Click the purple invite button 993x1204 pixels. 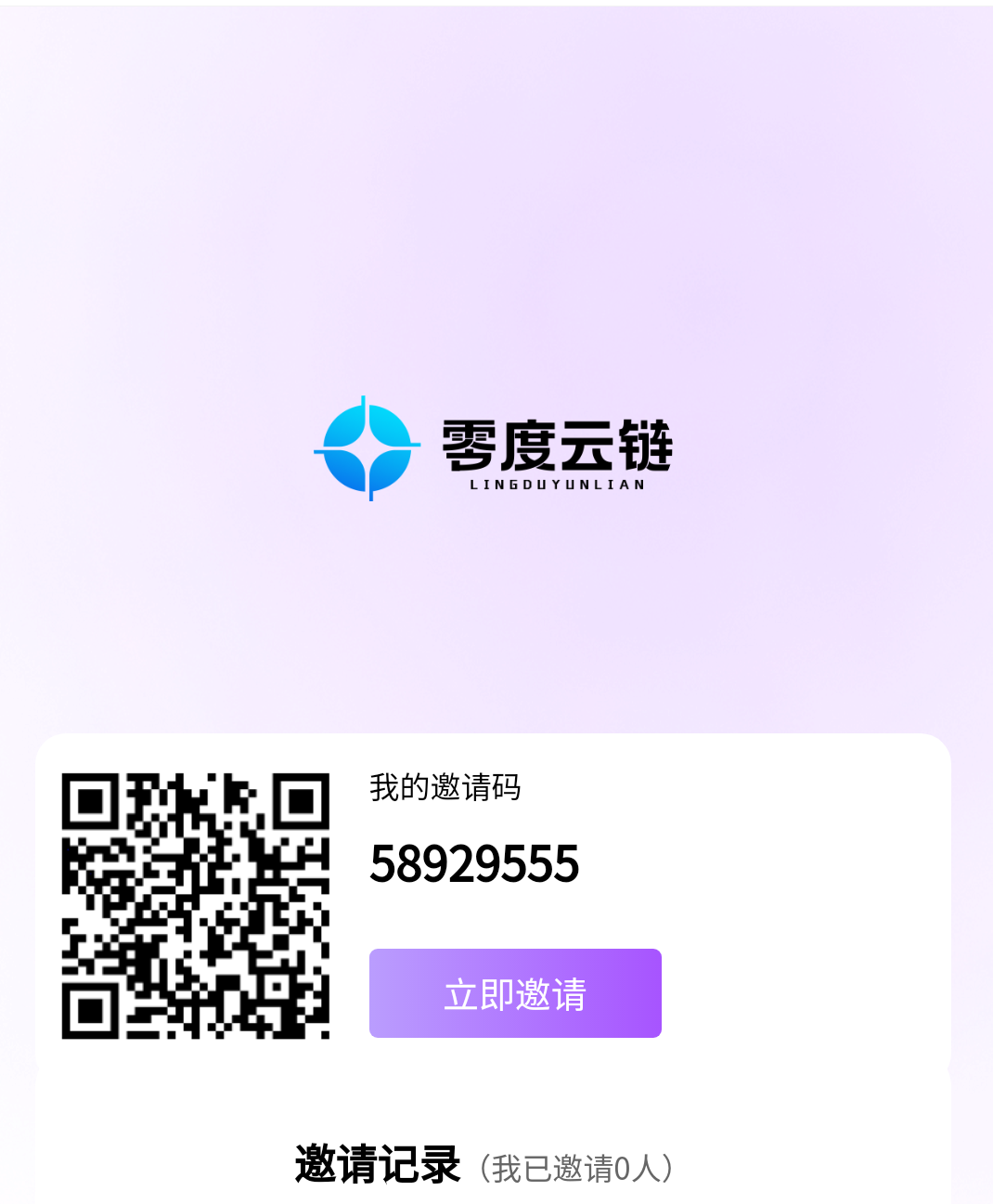(x=514, y=992)
